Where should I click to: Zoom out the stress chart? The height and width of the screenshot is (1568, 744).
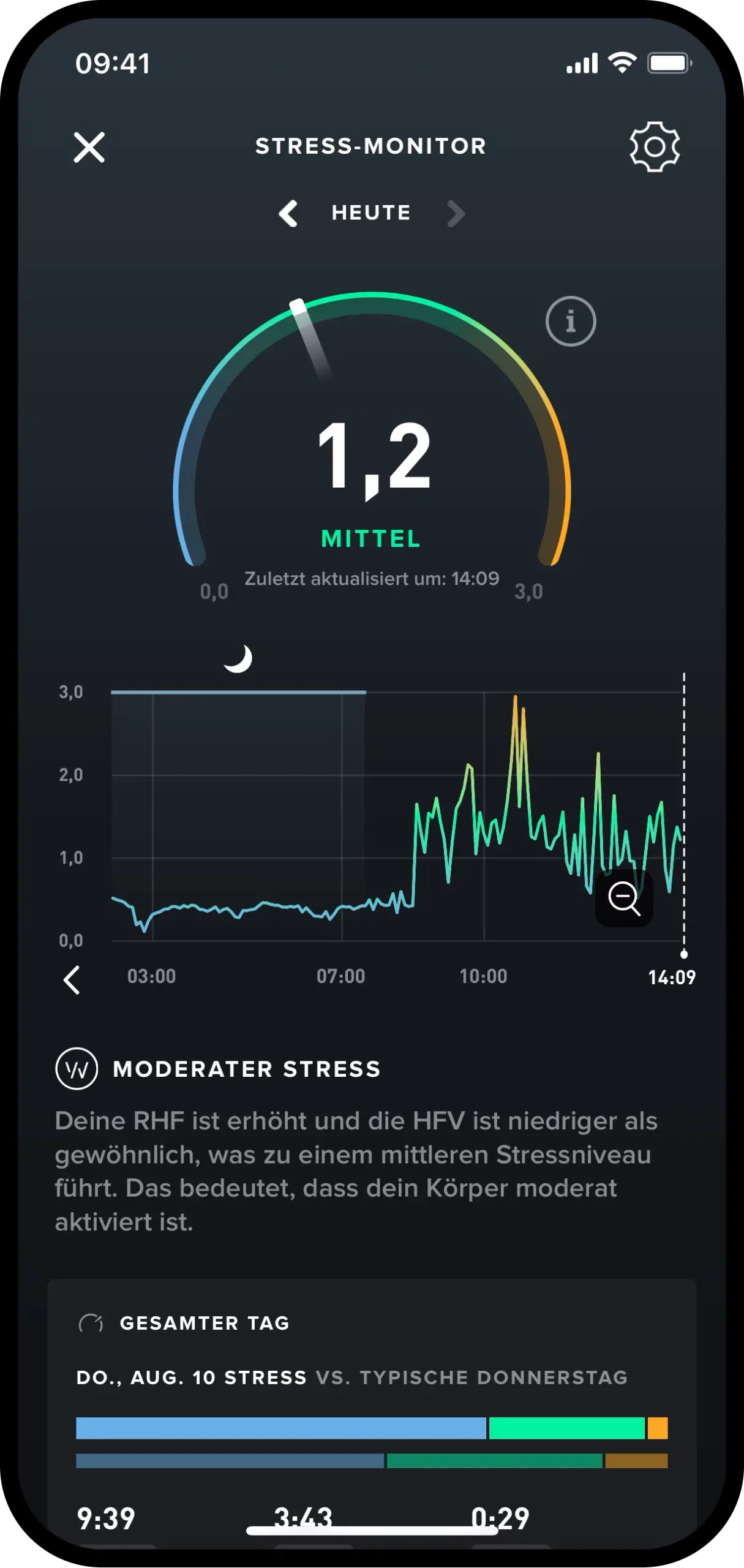pyautogui.click(x=624, y=898)
